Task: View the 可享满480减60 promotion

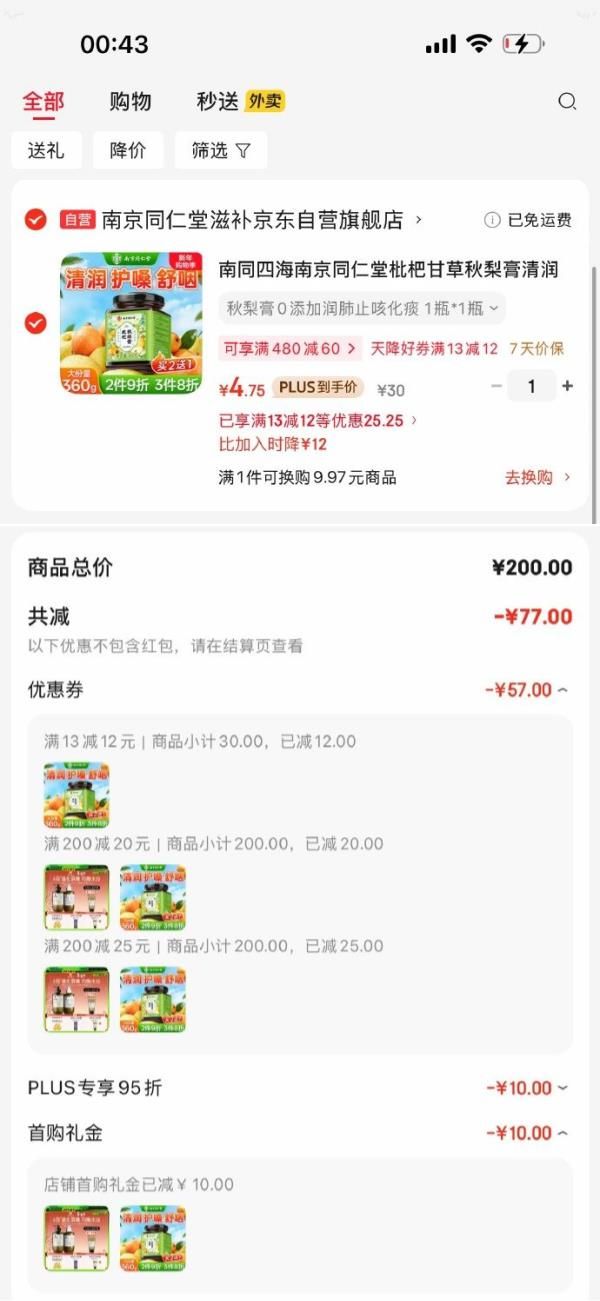Action: pyautogui.click(x=290, y=349)
